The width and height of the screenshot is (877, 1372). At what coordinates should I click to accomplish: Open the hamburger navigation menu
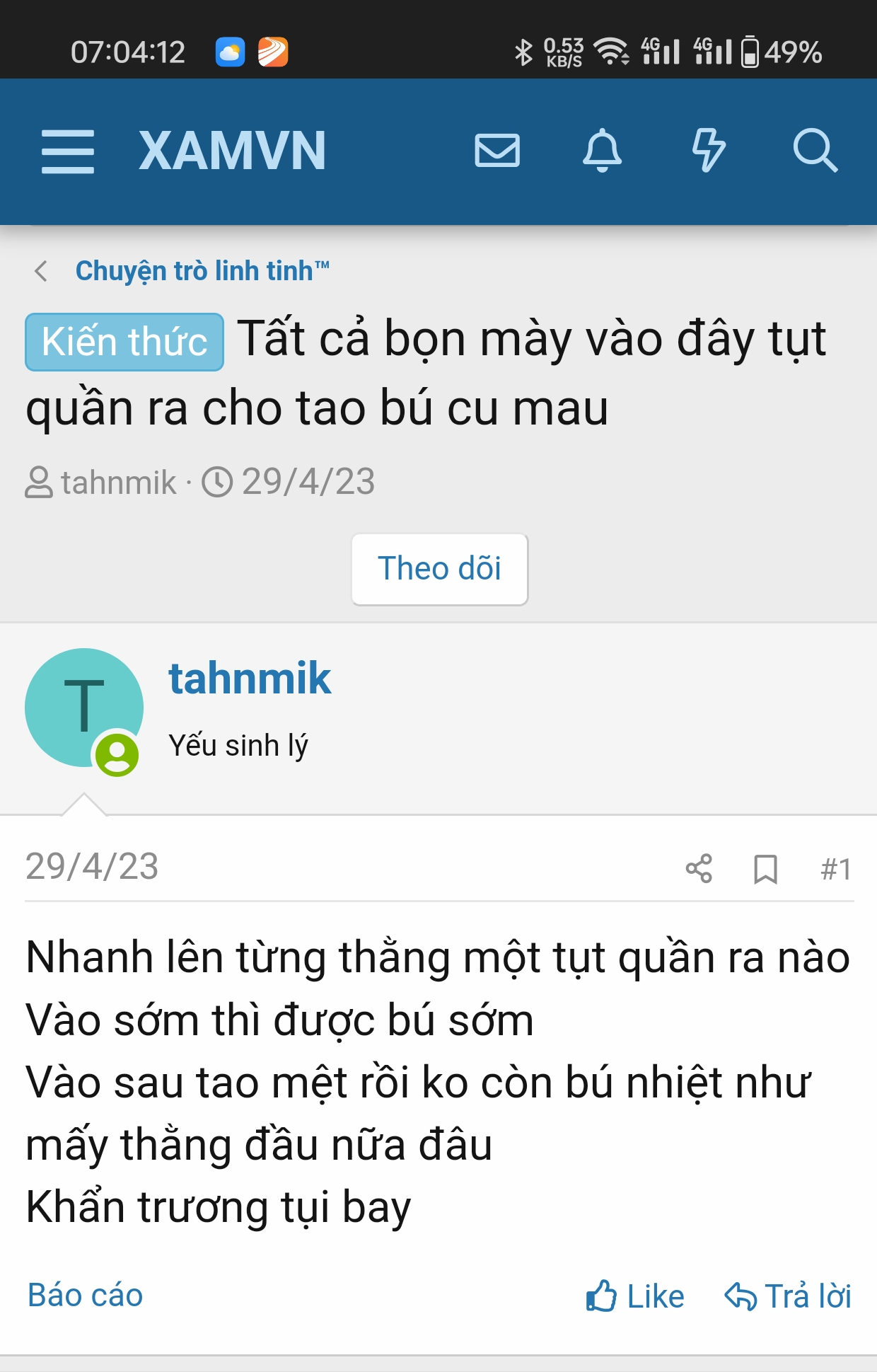point(68,151)
